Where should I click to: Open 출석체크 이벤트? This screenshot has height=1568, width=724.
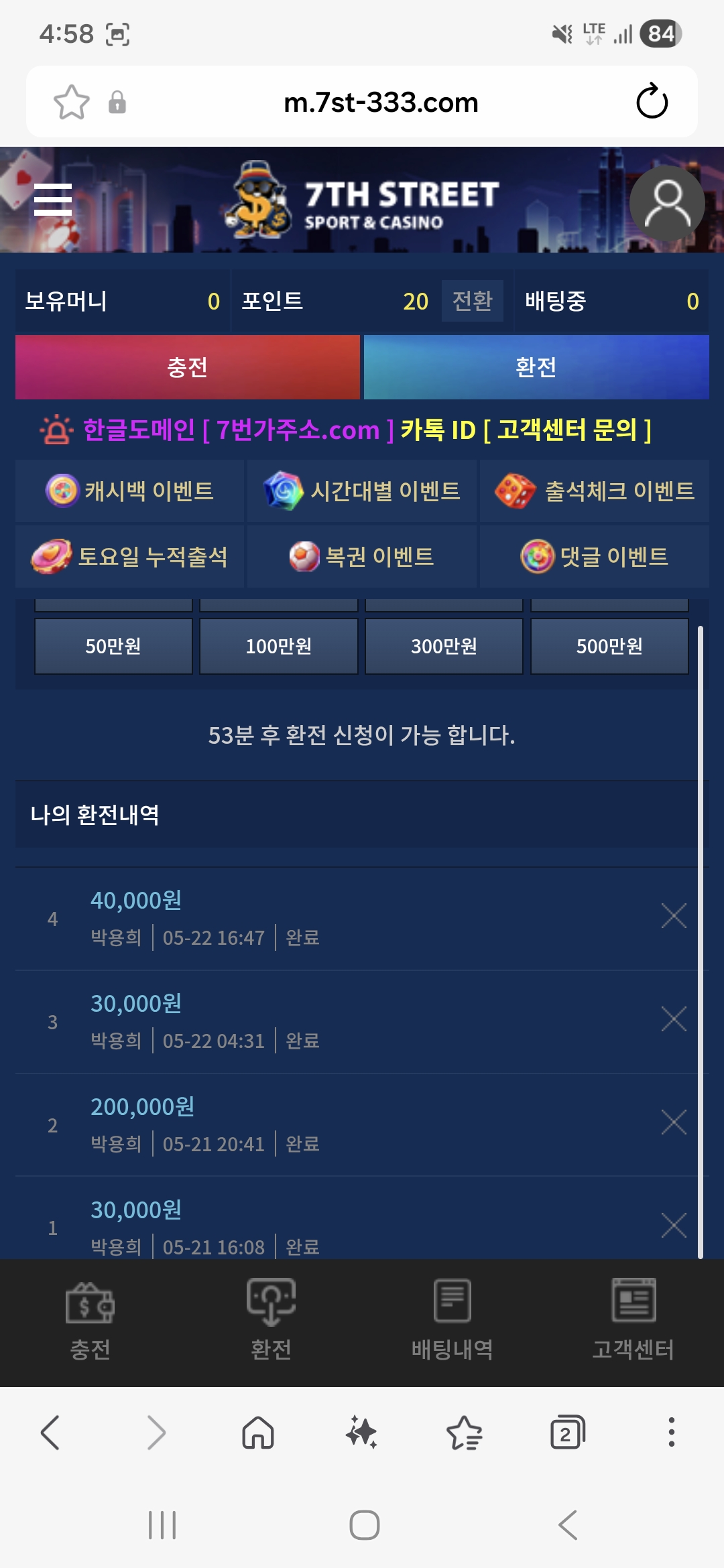coord(595,491)
